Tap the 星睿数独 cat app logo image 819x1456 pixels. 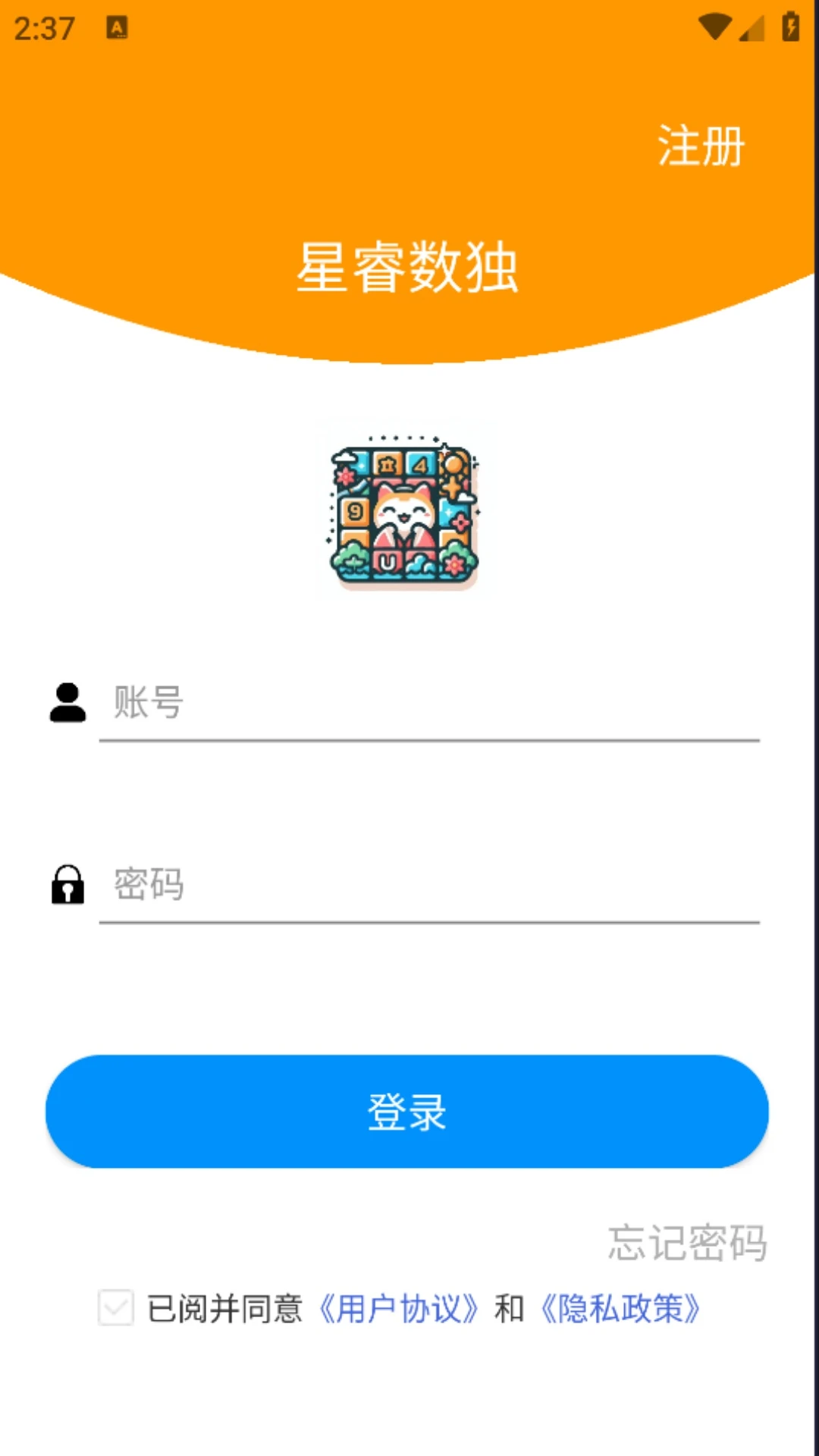pyautogui.click(x=407, y=513)
